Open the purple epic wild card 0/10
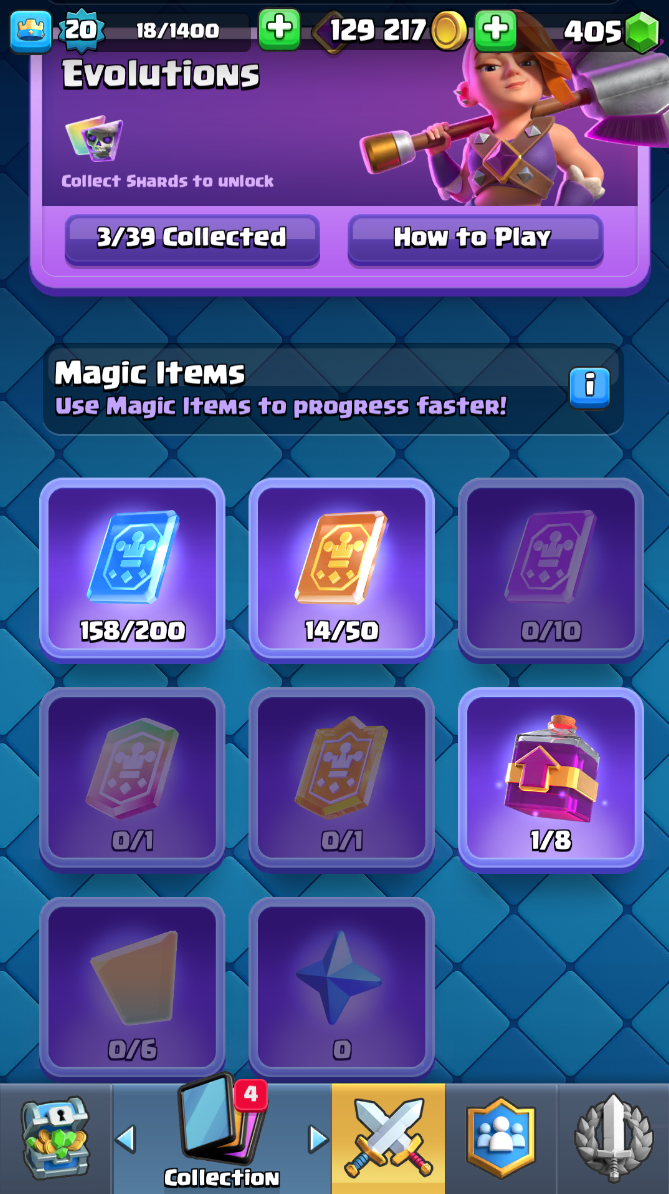 click(551, 569)
